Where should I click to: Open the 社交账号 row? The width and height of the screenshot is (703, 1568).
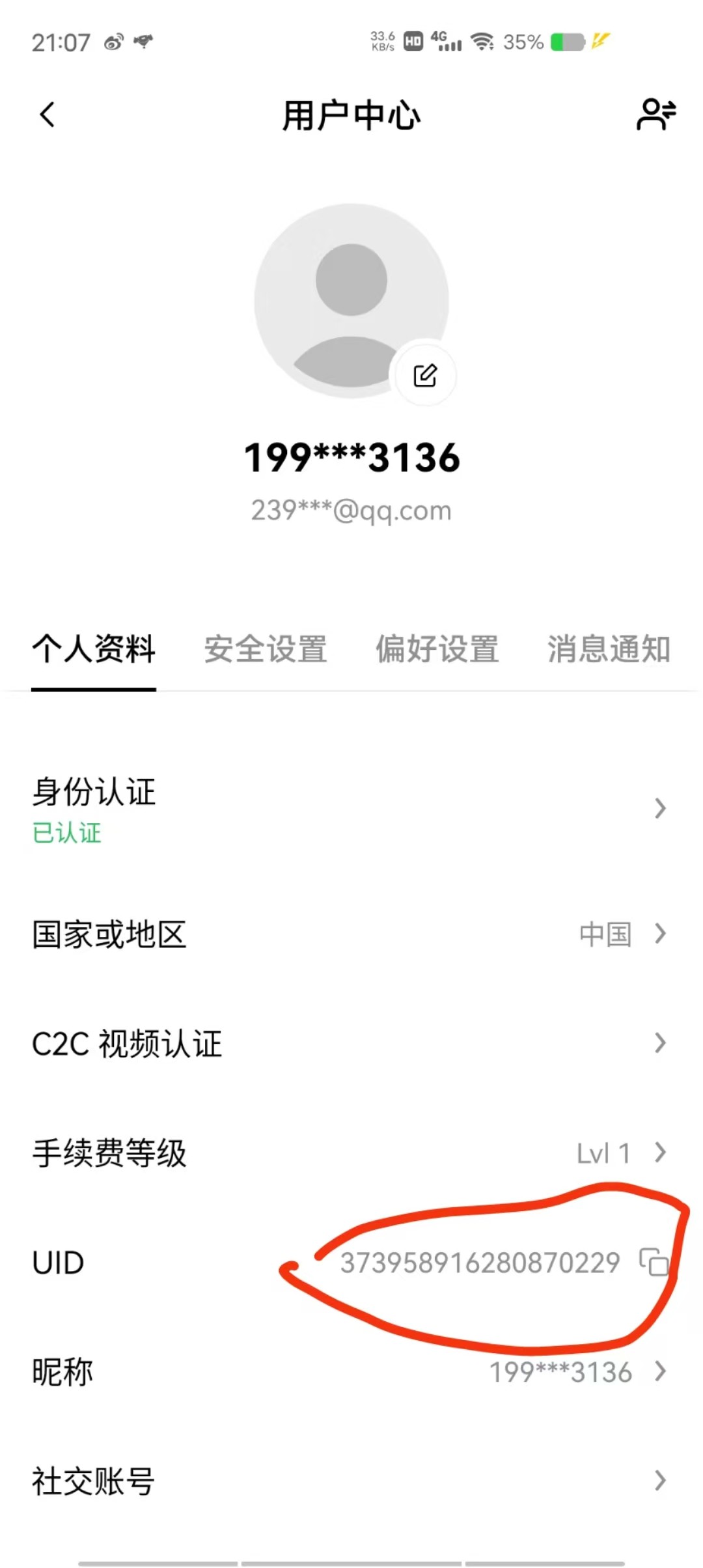351,1481
